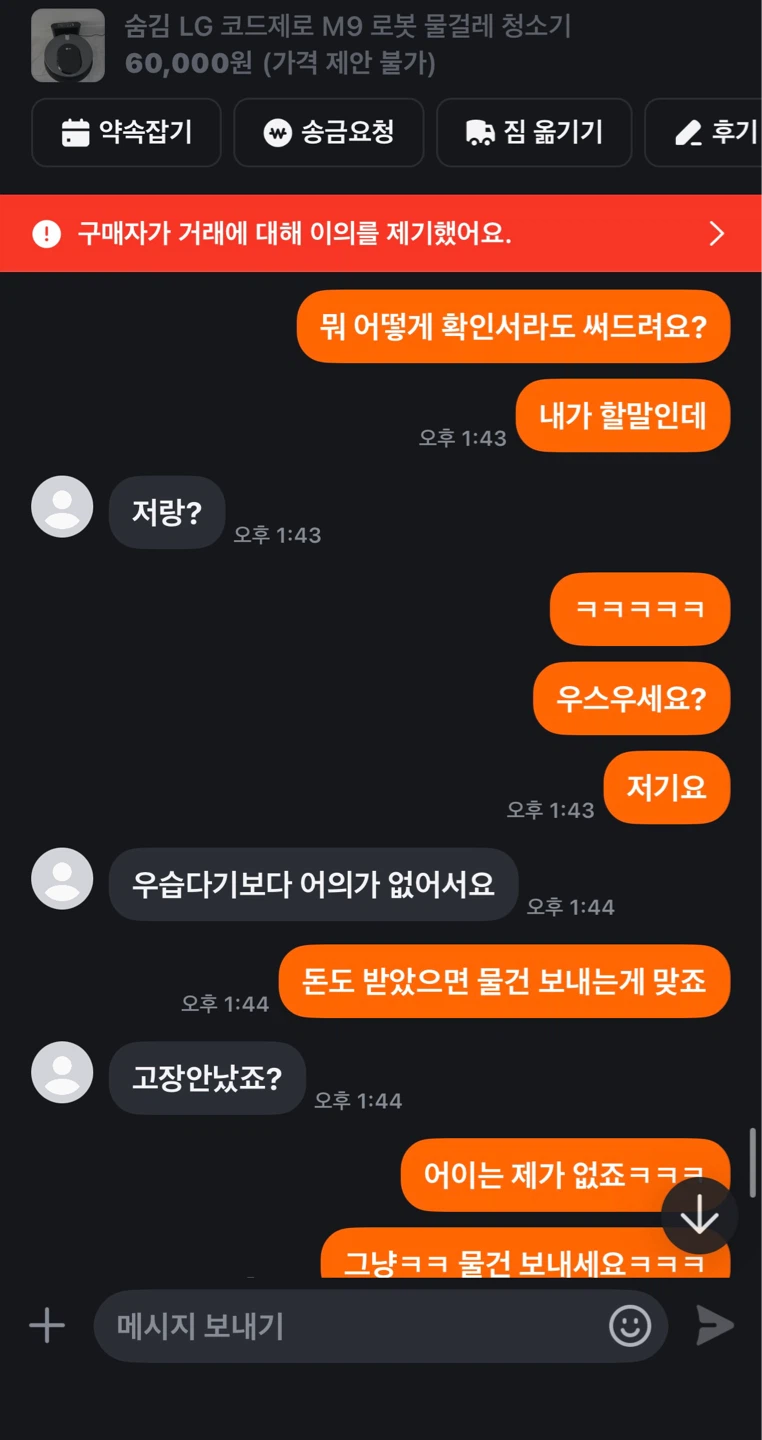Tap the 약속잡기 button
The width and height of the screenshot is (762, 1440).
click(x=126, y=132)
